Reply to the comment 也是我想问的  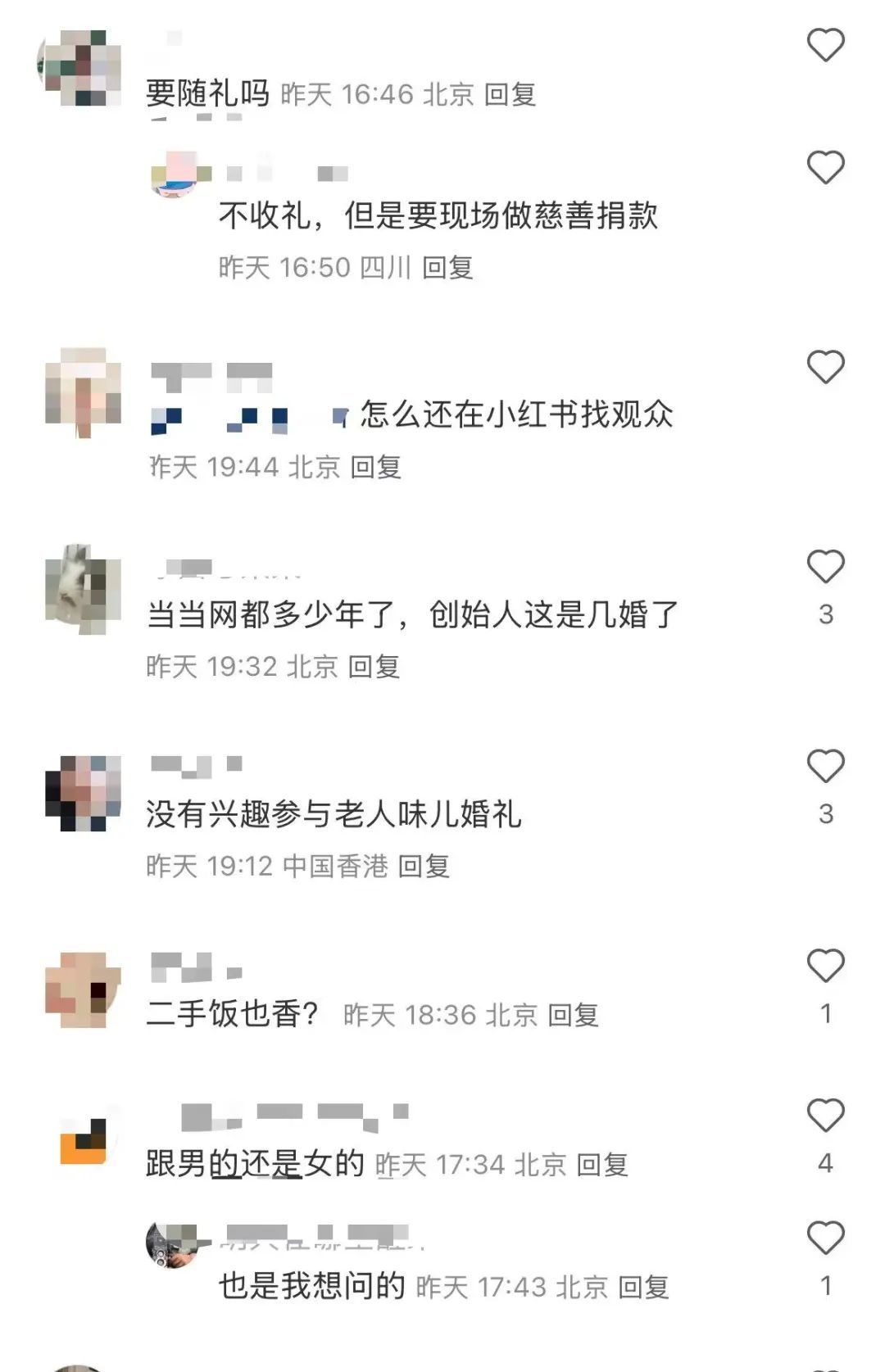(x=643, y=1288)
